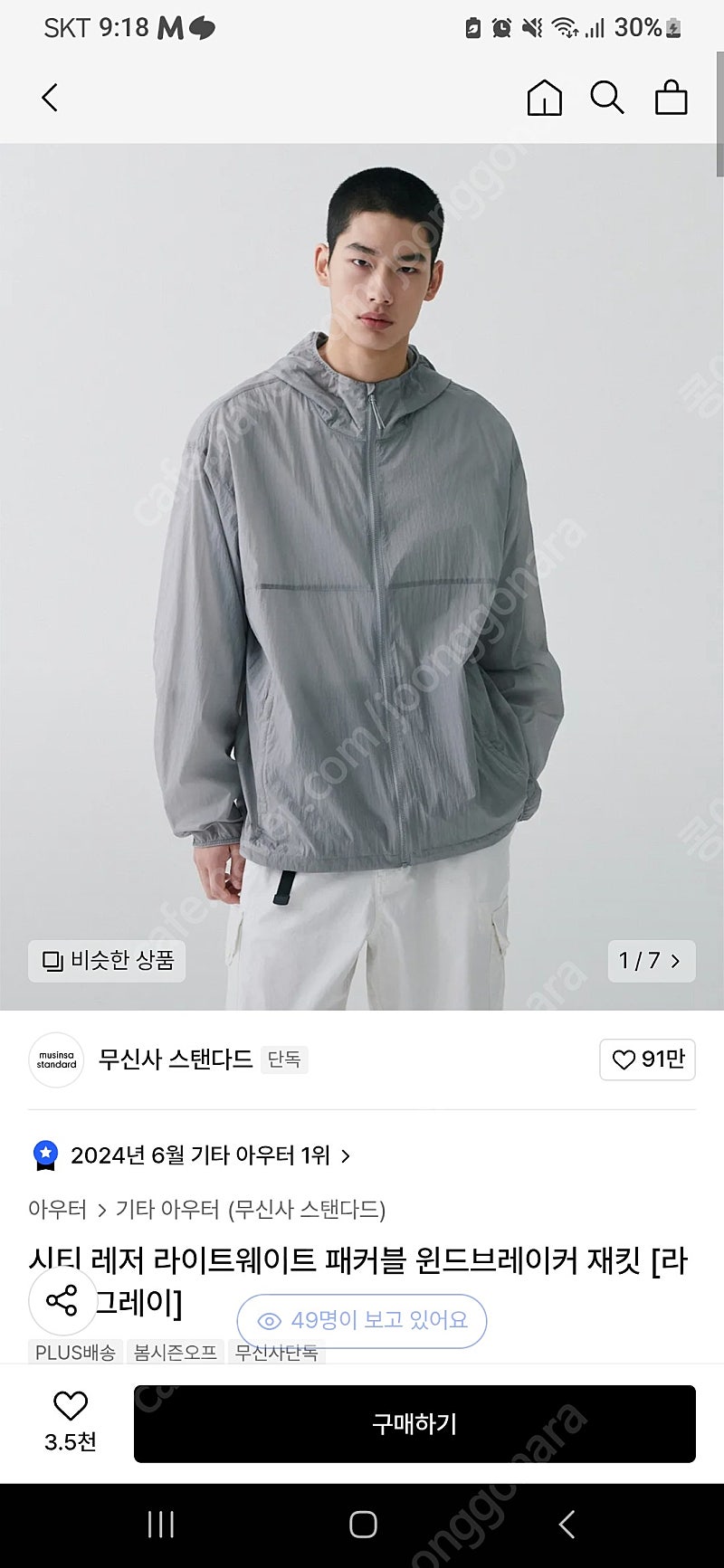Screen dimensions: 724x1568
Task: Open the 아우터 category breadcrumb
Action: tap(57, 1210)
